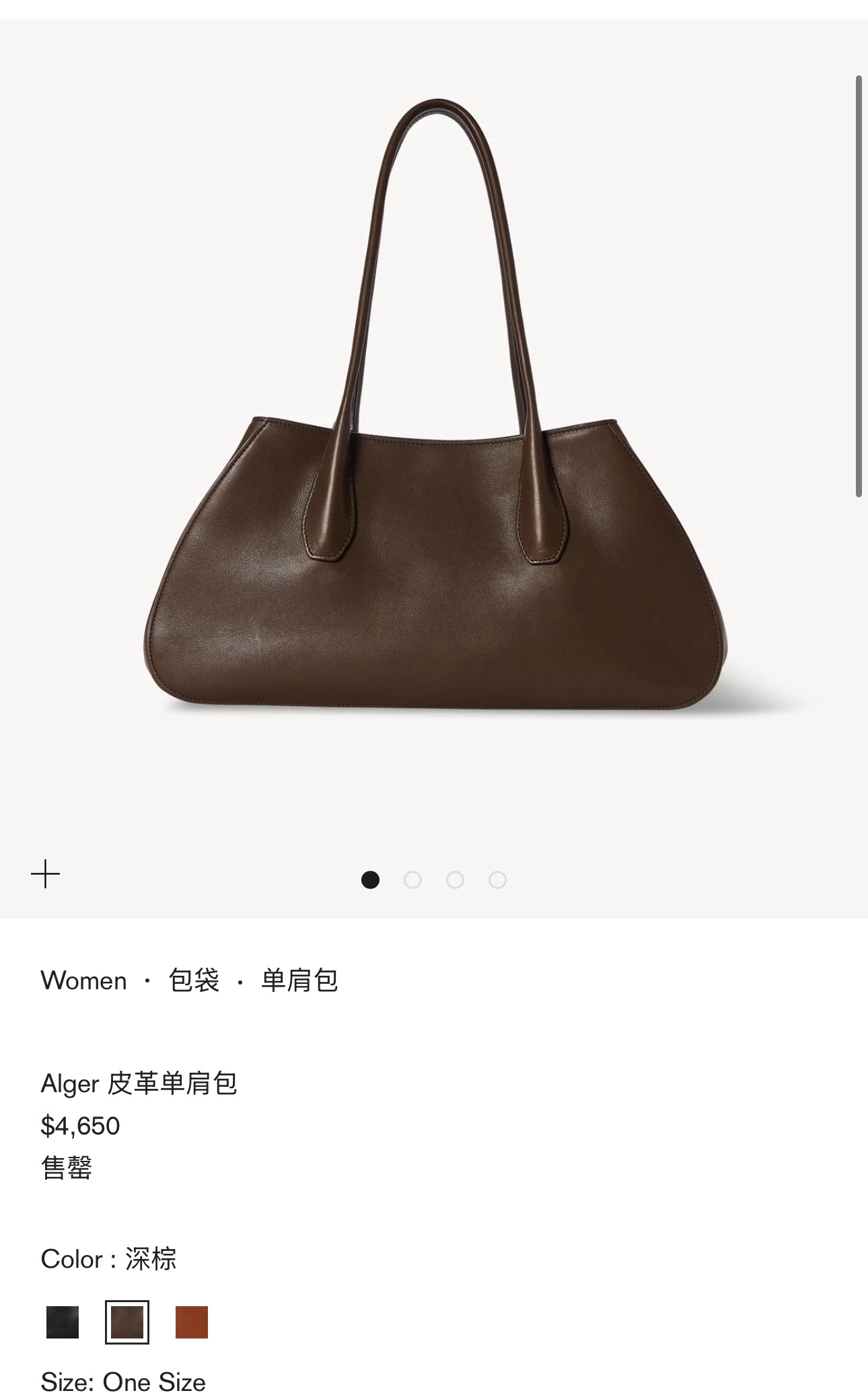Zoom the product image with plus icon
Screen dimensions: 868x1393
[x=46, y=874]
